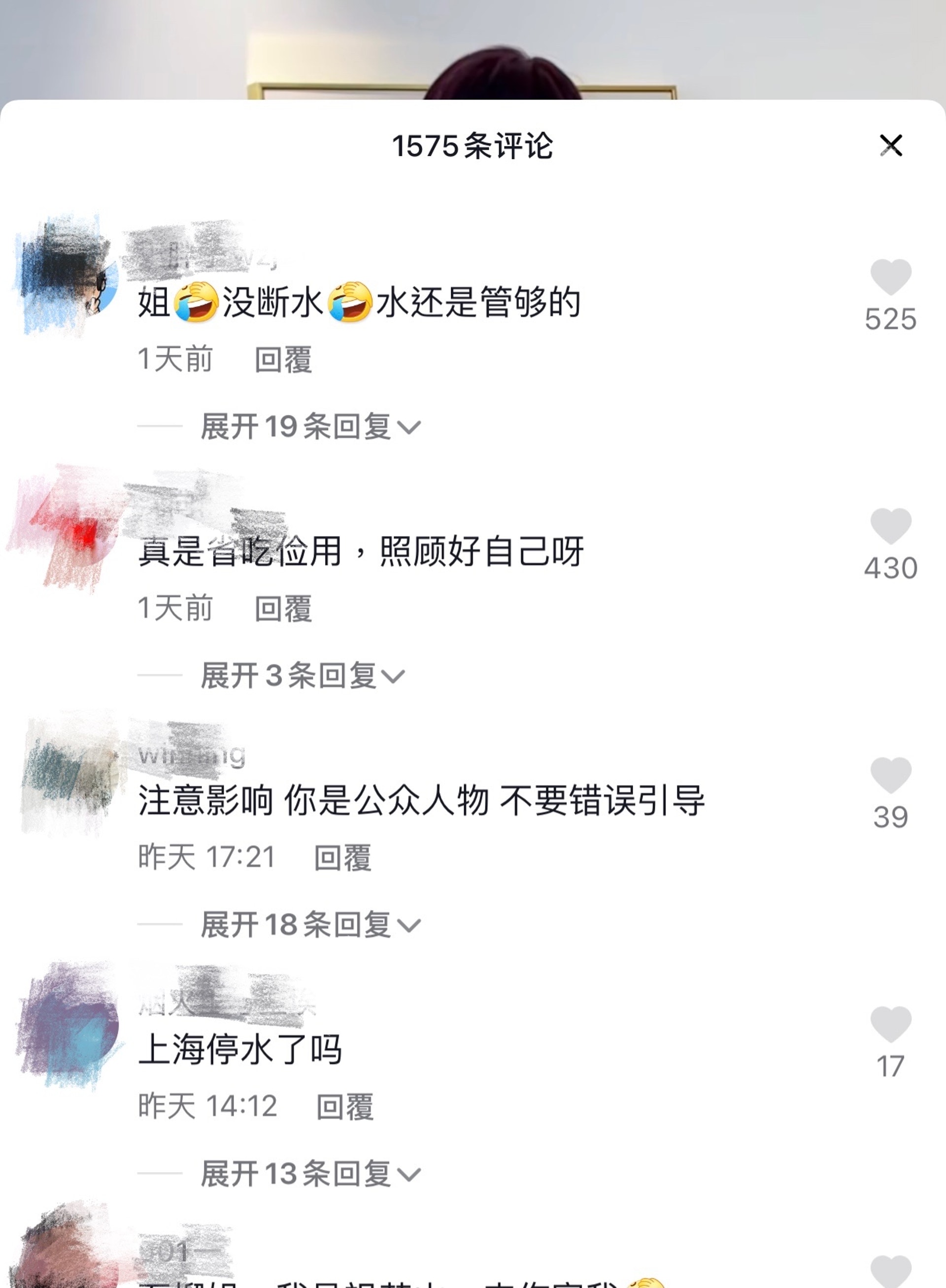The image size is (946, 1288).
Task: Expand the 19 replies
Action: pos(310,427)
